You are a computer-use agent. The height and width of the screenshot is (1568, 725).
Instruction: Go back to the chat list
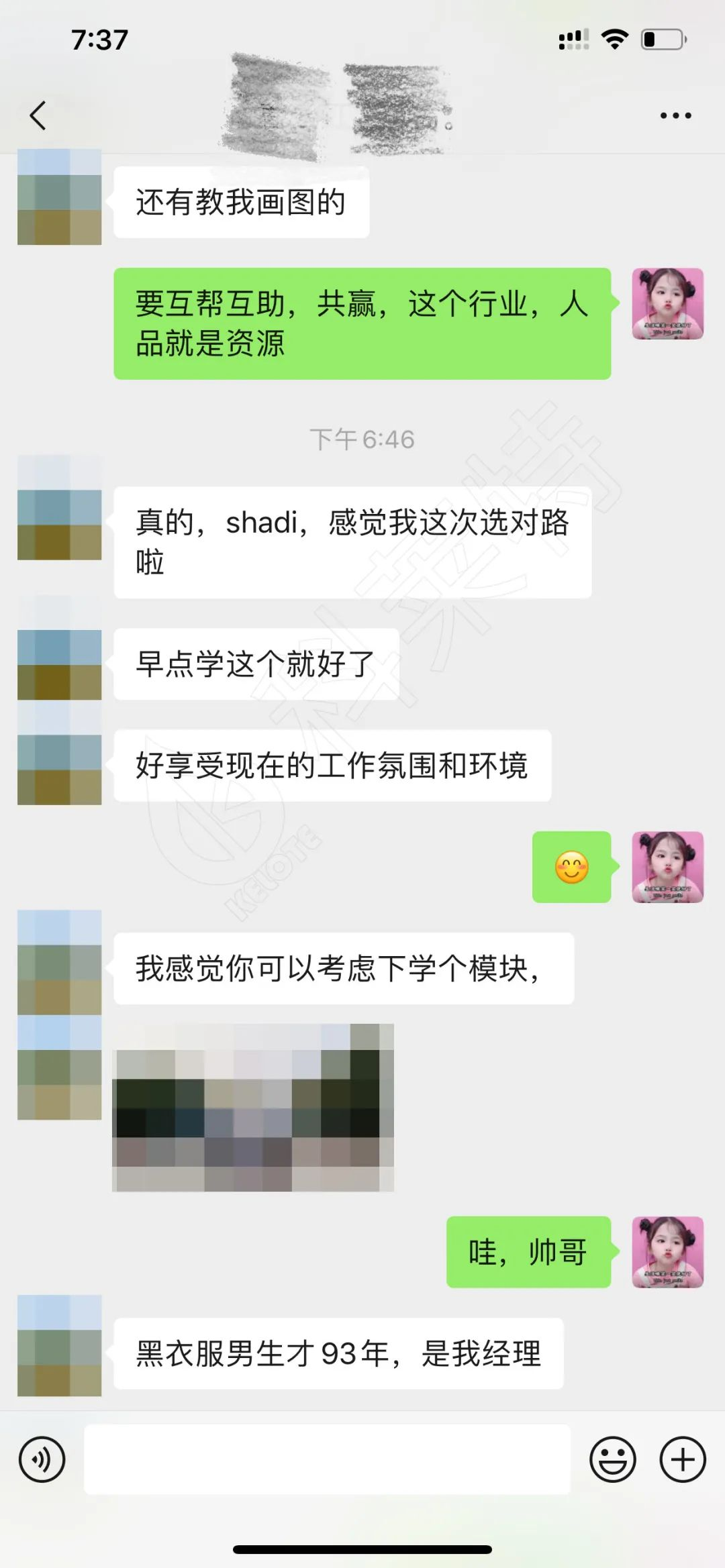click(38, 115)
